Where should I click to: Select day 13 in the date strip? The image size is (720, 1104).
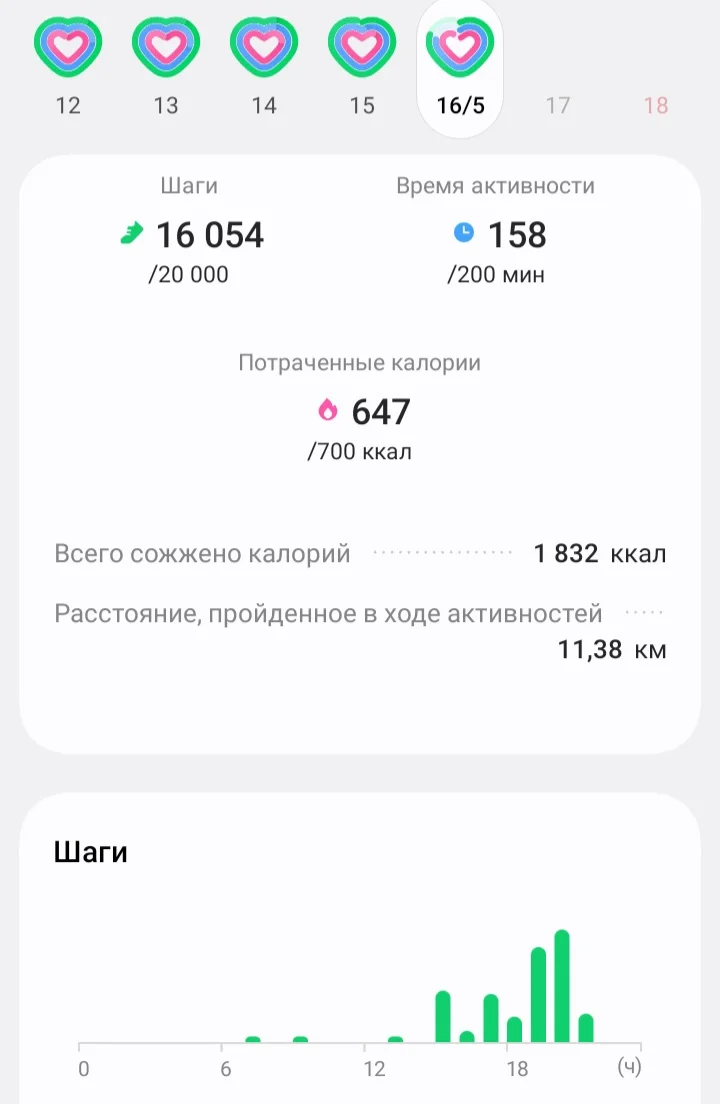(x=165, y=67)
